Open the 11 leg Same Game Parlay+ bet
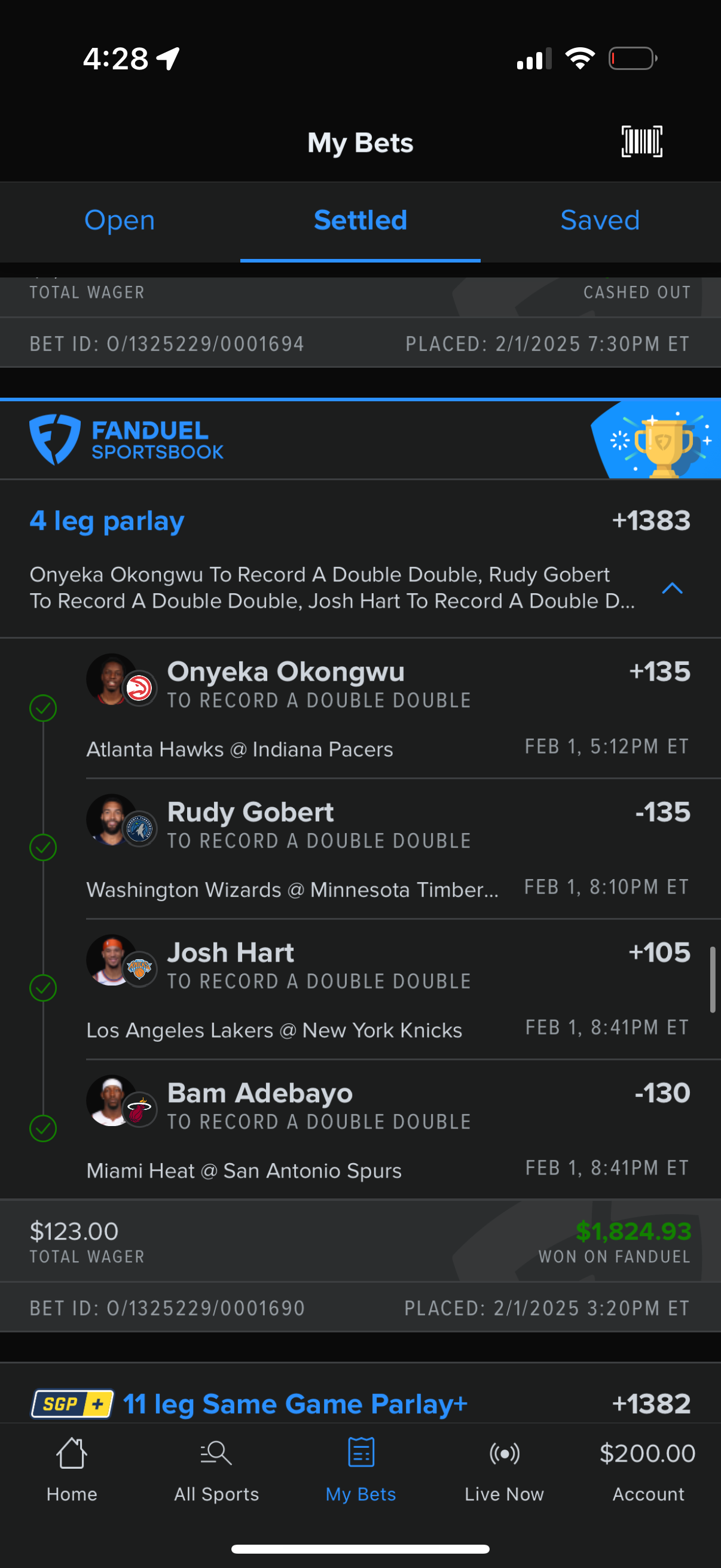The image size is (721, 1568). click(x=295, y=1404)
